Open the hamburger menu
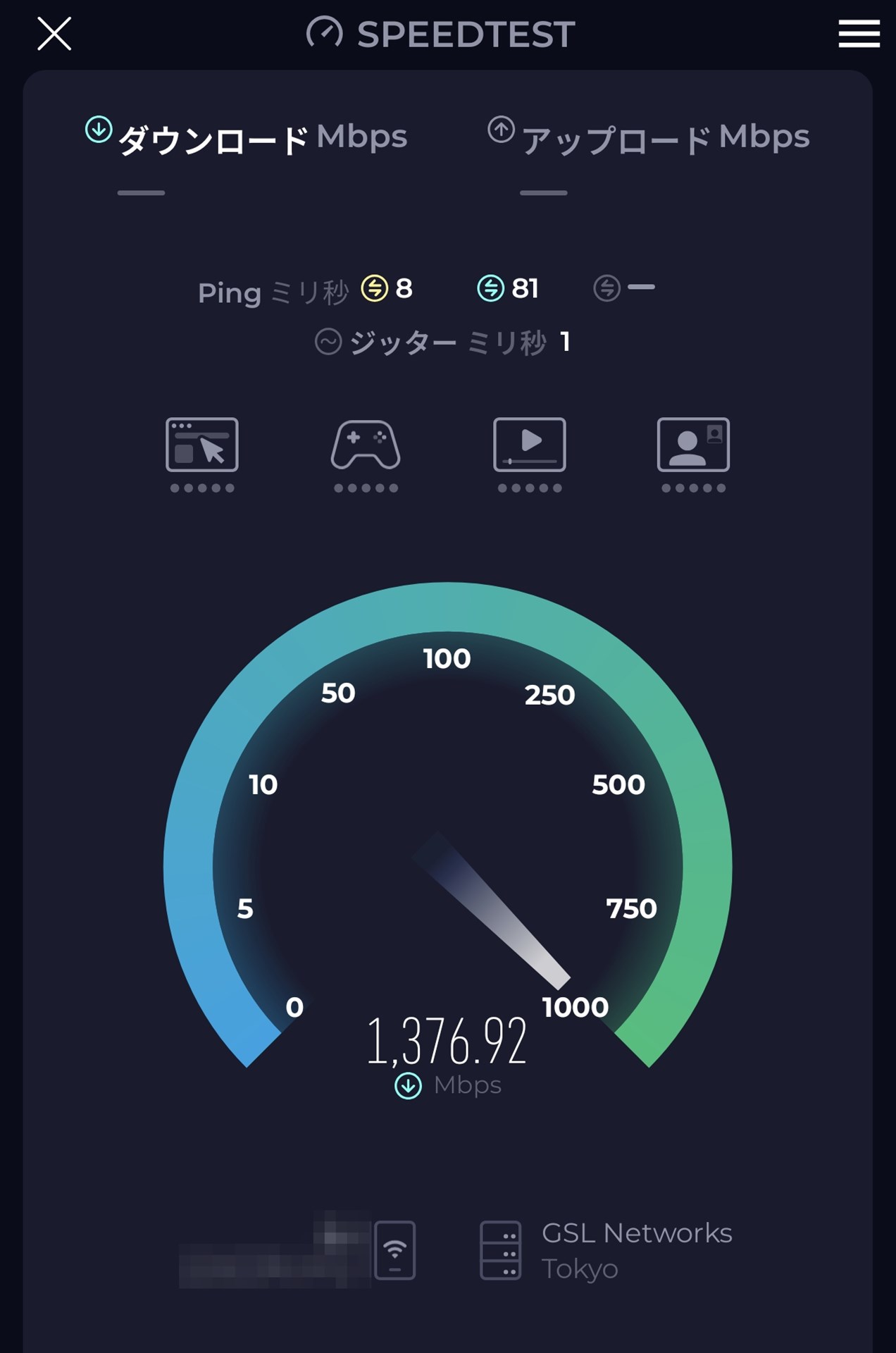The image size is (896, 1353). (x=859, y=33)
